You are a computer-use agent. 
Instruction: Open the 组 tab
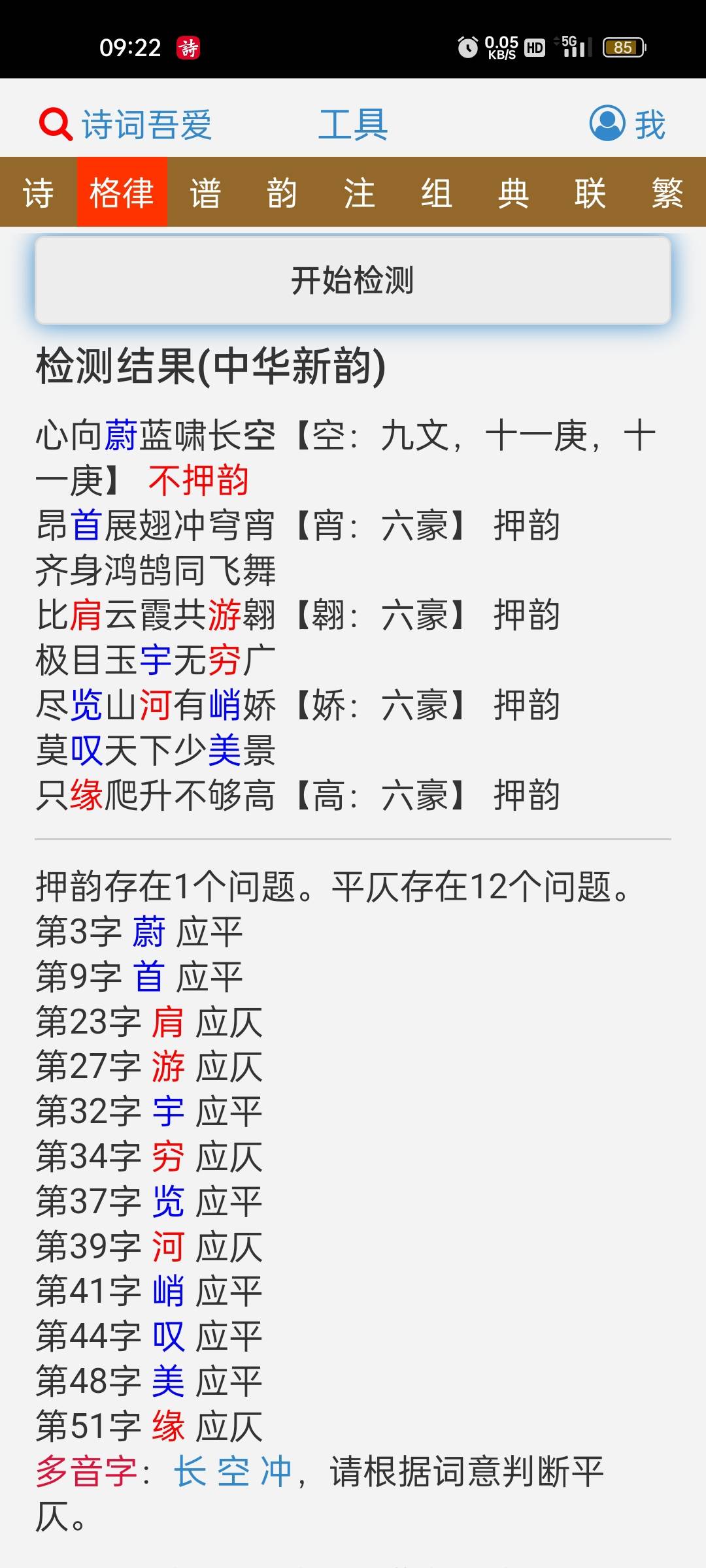coord(437,192)
